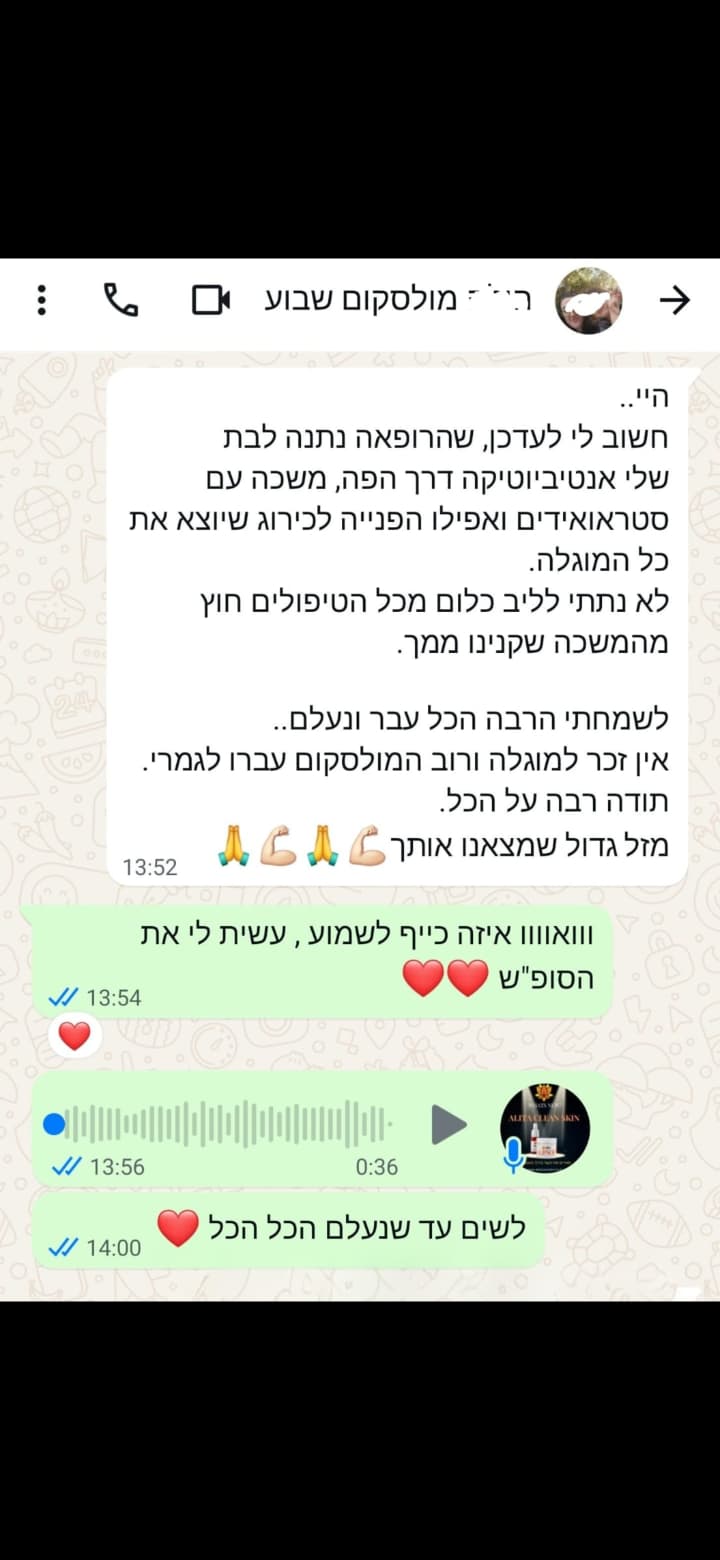Play the 0:36 voice message
Screen dimensions: 720x1560
449,1126
